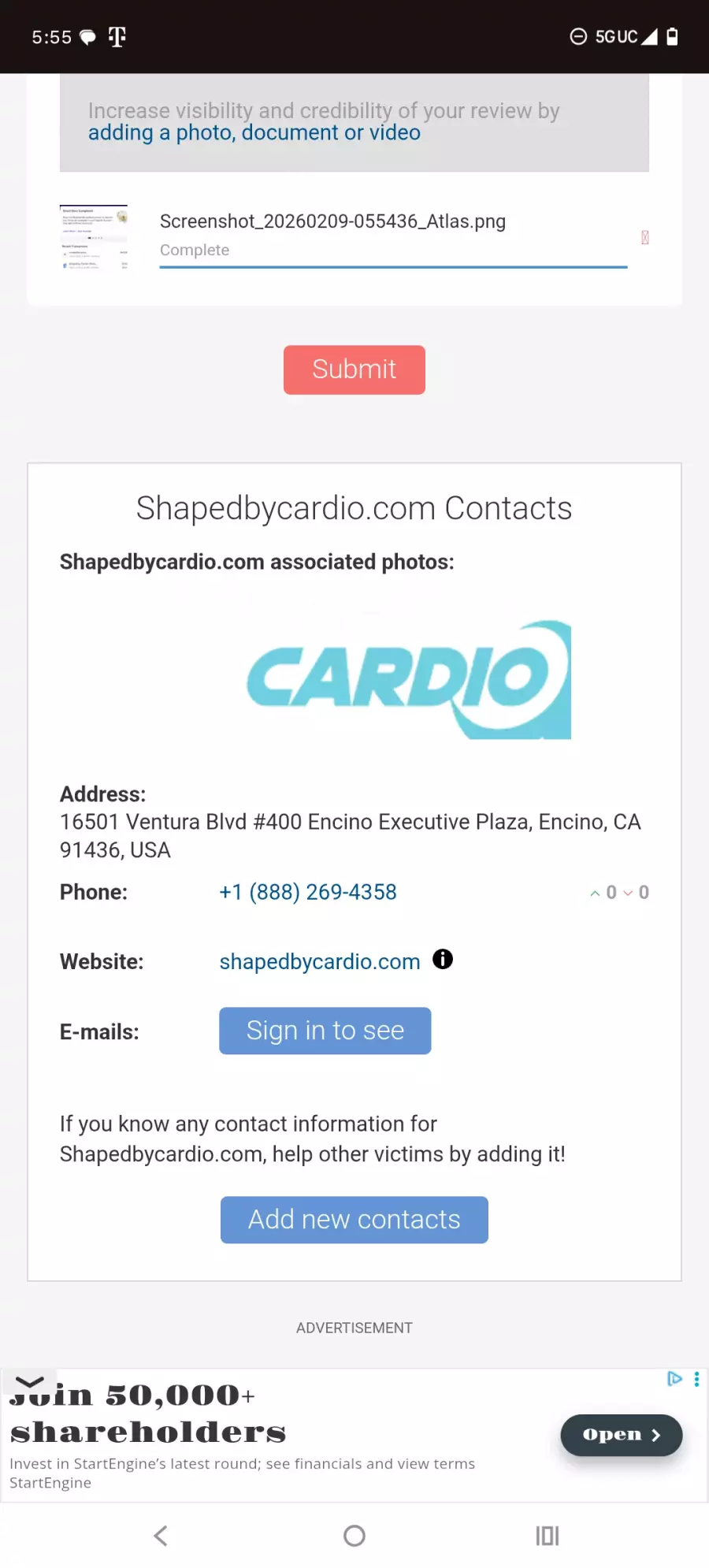Tap 'Sign in to see' for e-mails
The height and width of the screenshot is (1568, 709).
[325, 1031]
